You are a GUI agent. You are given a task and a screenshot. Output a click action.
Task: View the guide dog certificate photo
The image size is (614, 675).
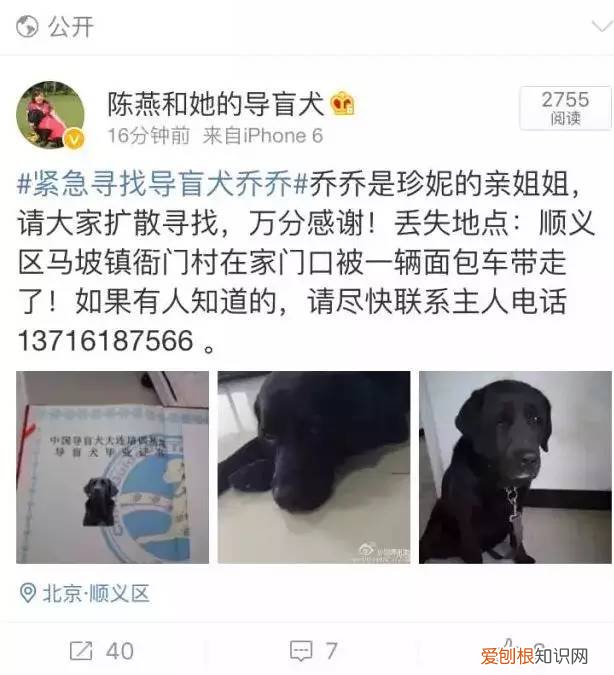[x=112, y=467]
